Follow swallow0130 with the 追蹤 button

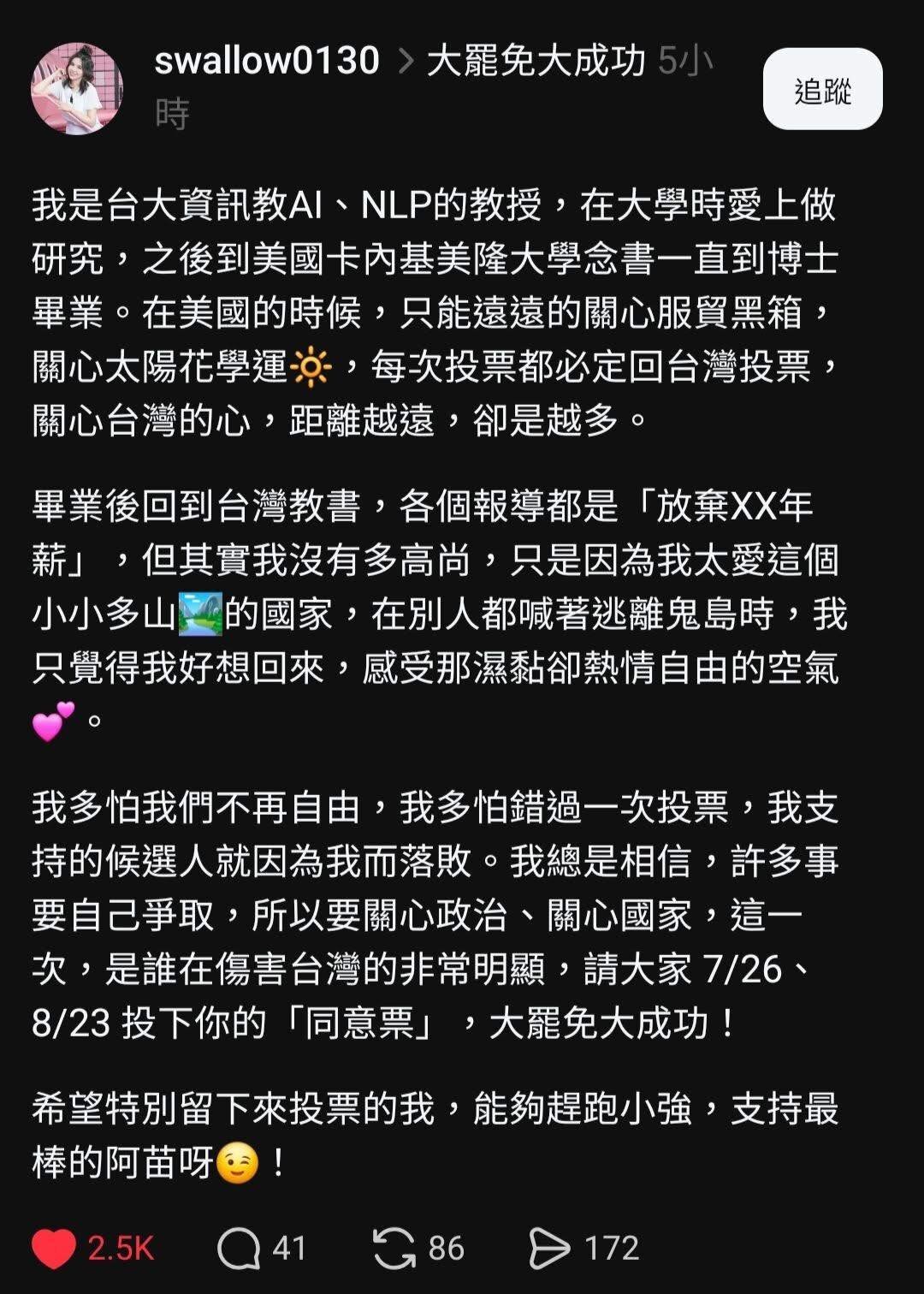[x=822, y=89]
